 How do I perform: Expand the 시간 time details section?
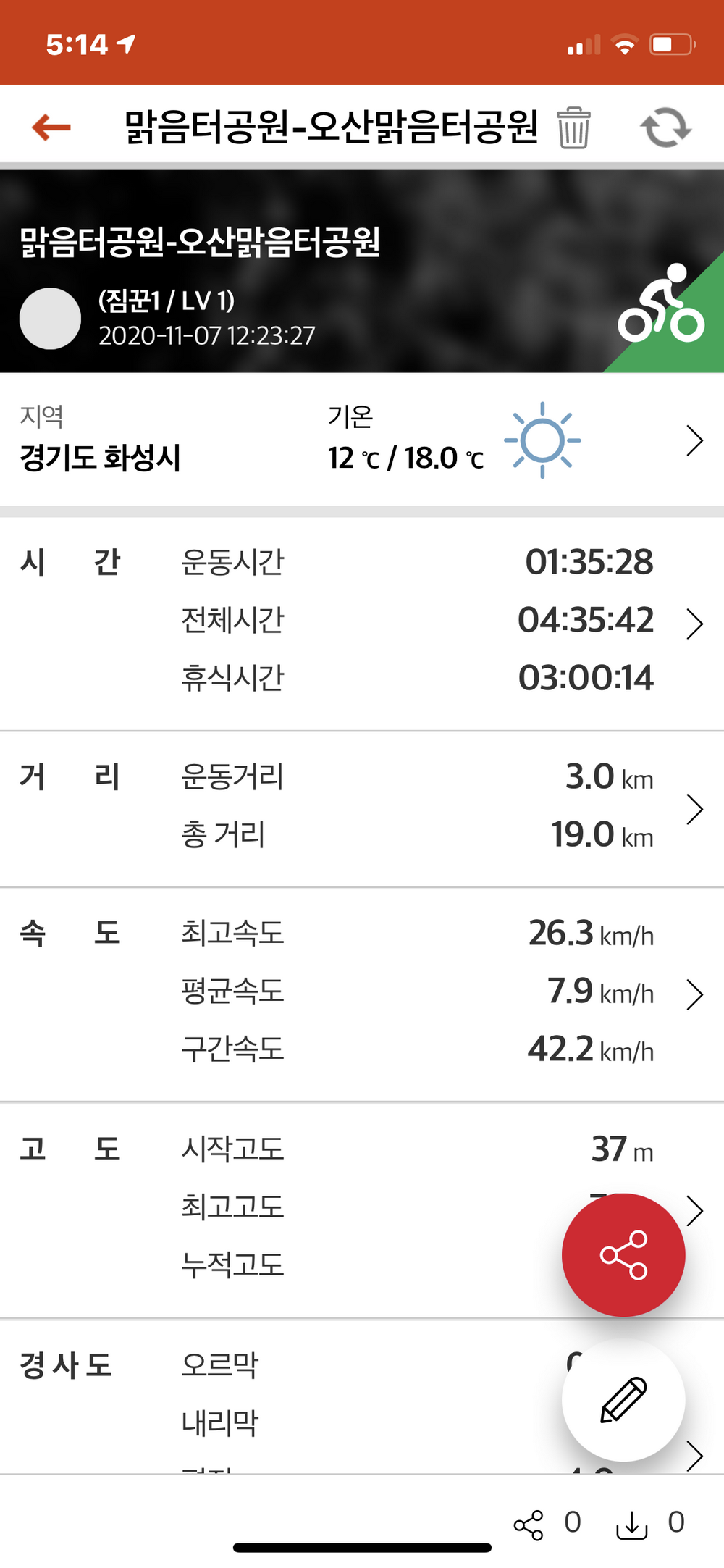pos(694,624)
